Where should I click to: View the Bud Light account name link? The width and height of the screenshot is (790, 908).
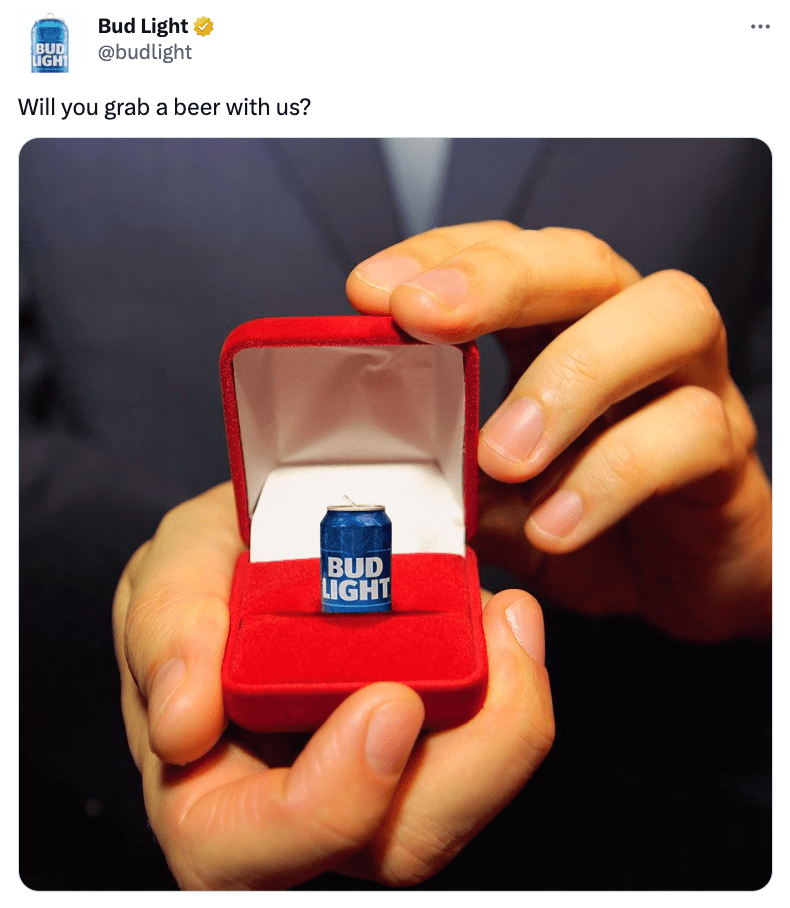[x=142, y=26]
